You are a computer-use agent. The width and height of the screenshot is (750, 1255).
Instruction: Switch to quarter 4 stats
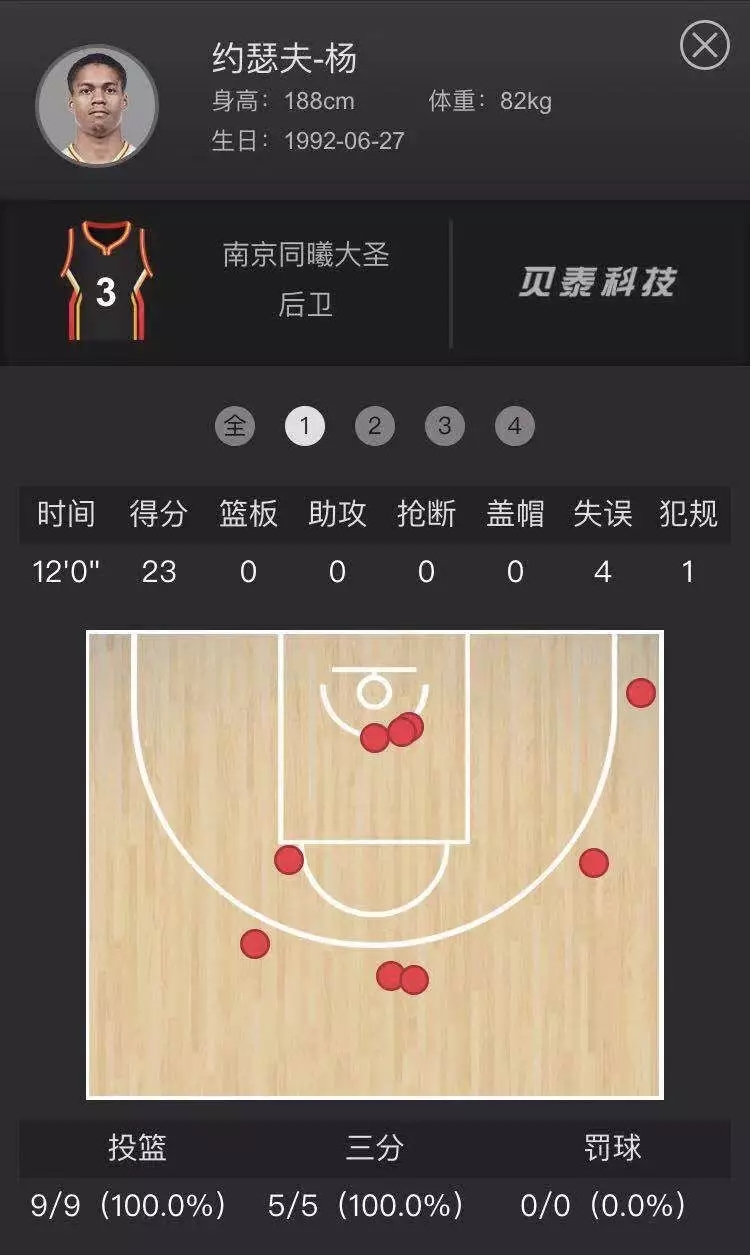pyautogui.click(x=515, y=427)
